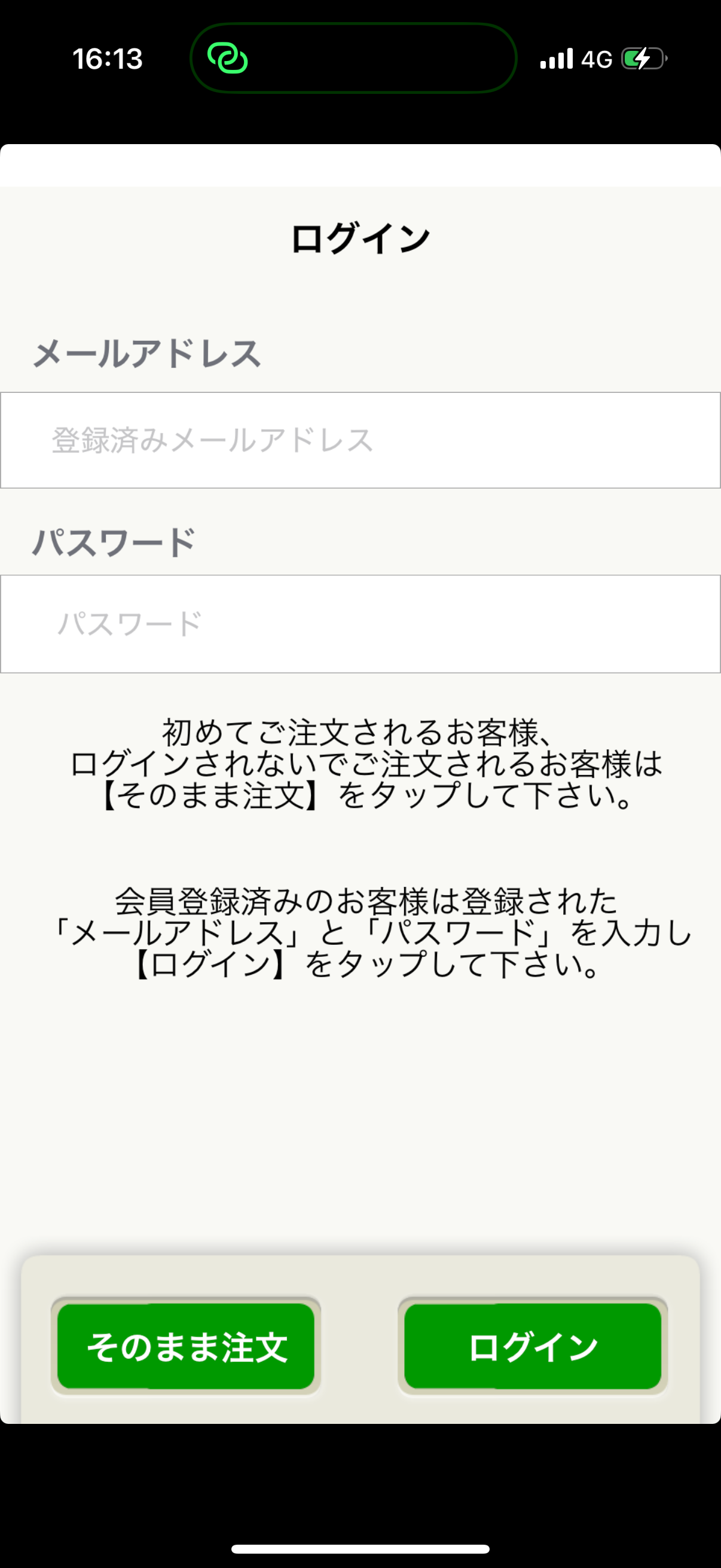The image size is (721, 1568).
Task: Focus the メールアドレス email input field
Action: pyautogui.click(x=360, y=440)
